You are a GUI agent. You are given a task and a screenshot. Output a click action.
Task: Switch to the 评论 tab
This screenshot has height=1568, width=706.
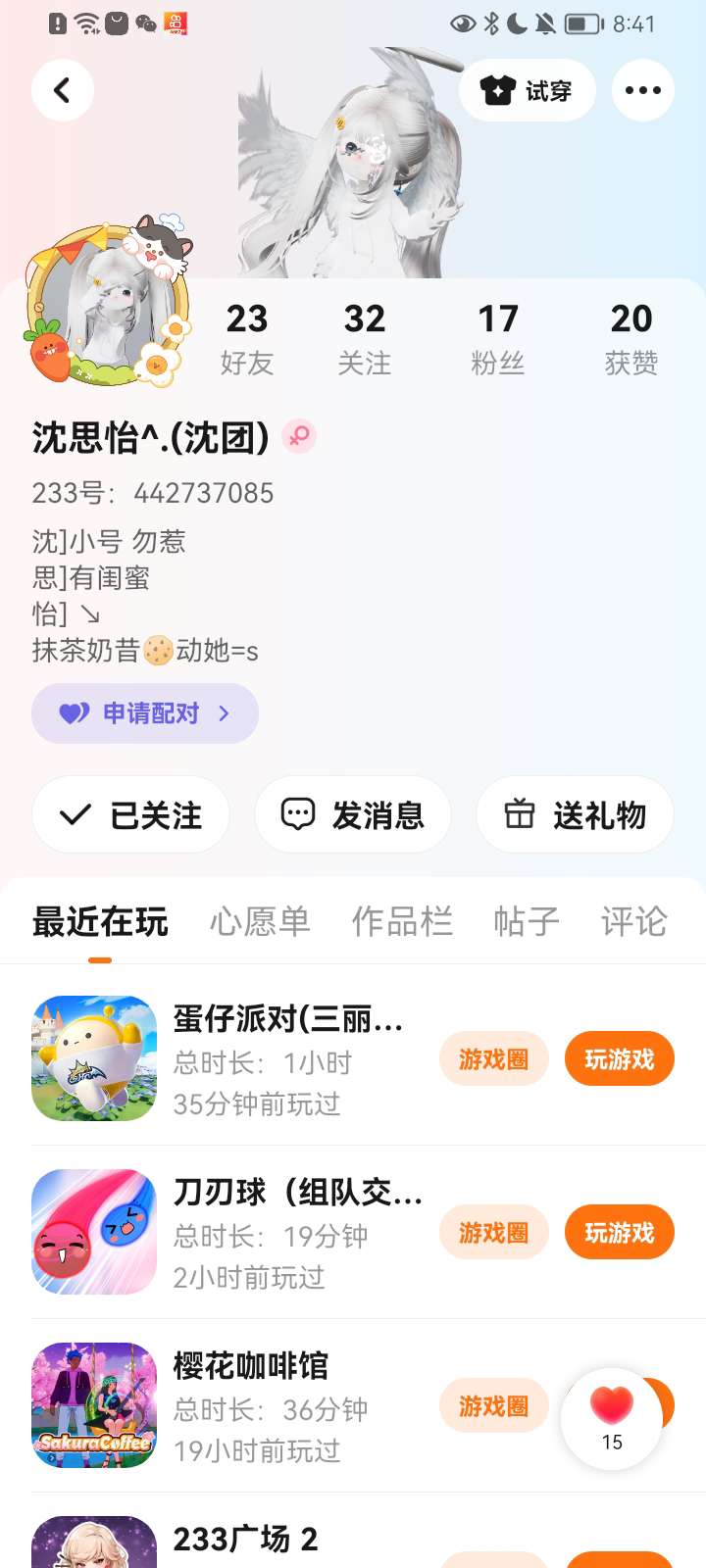(x=633, y=922)
